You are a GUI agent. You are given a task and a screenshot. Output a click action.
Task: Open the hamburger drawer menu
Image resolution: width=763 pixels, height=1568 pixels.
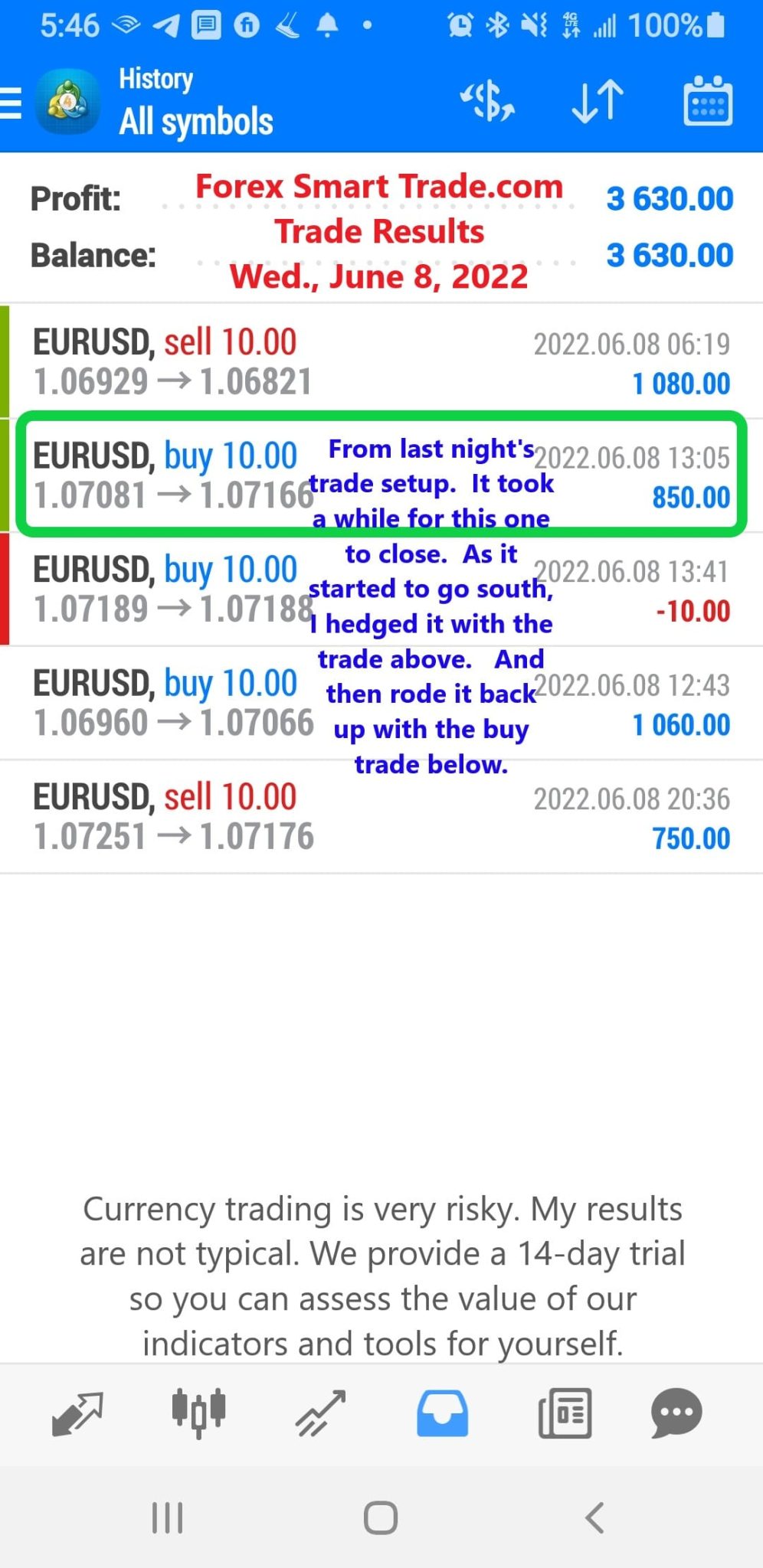[11, 103]
